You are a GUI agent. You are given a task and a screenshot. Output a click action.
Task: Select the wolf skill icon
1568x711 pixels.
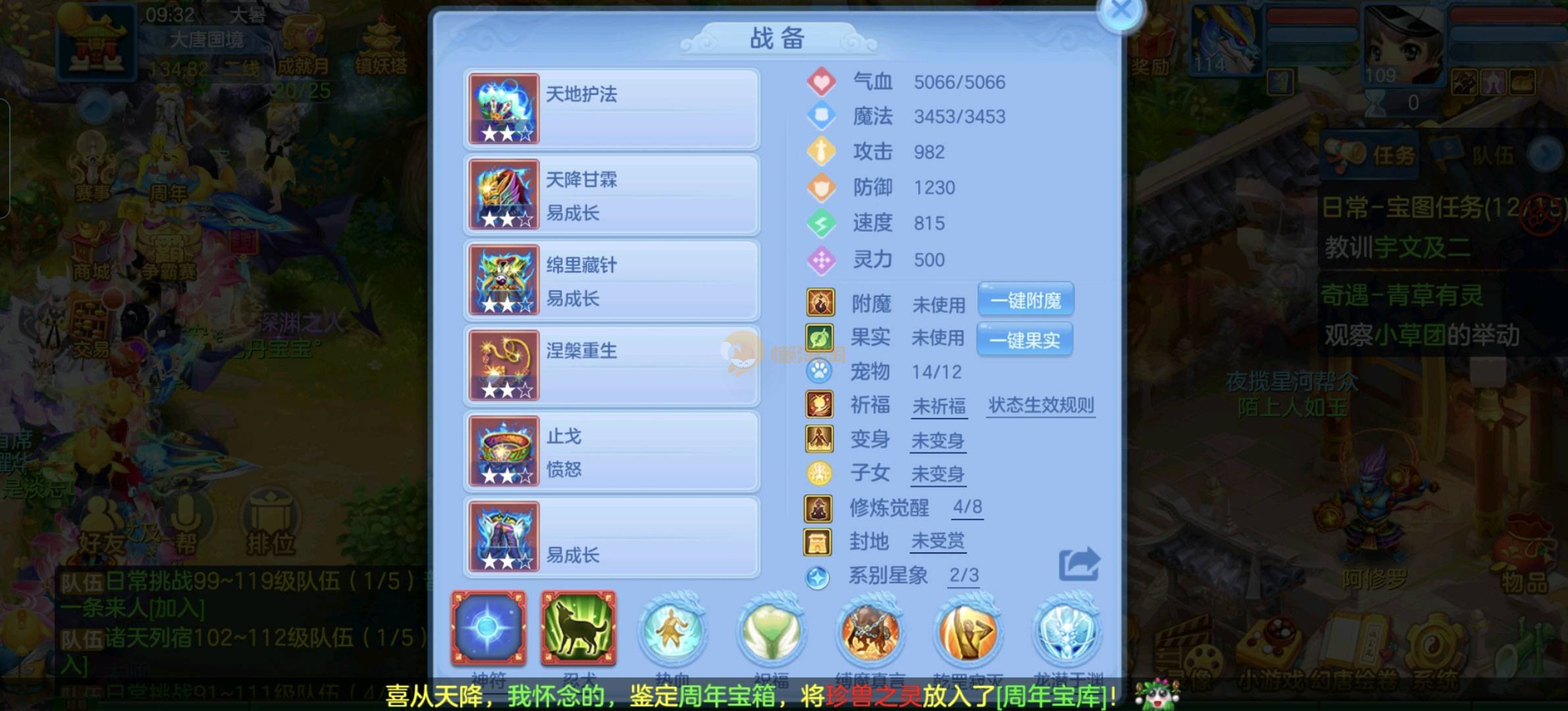tap(579, 628)
